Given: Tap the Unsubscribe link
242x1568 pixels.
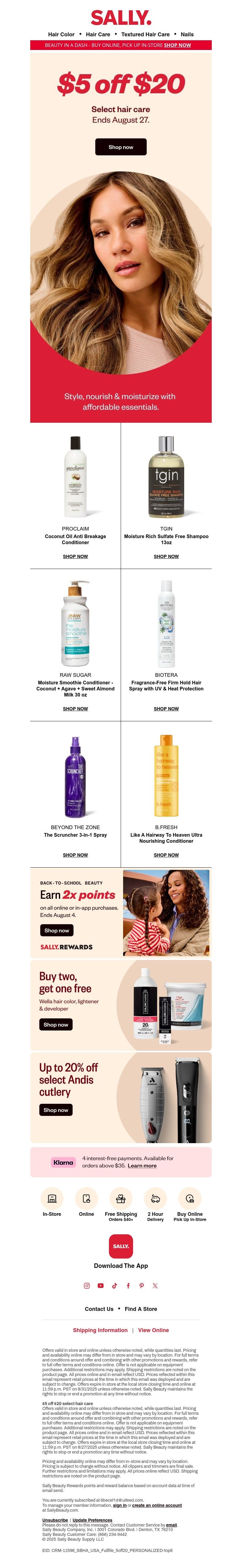Looking at the screenshot, I should [55, 1520].
